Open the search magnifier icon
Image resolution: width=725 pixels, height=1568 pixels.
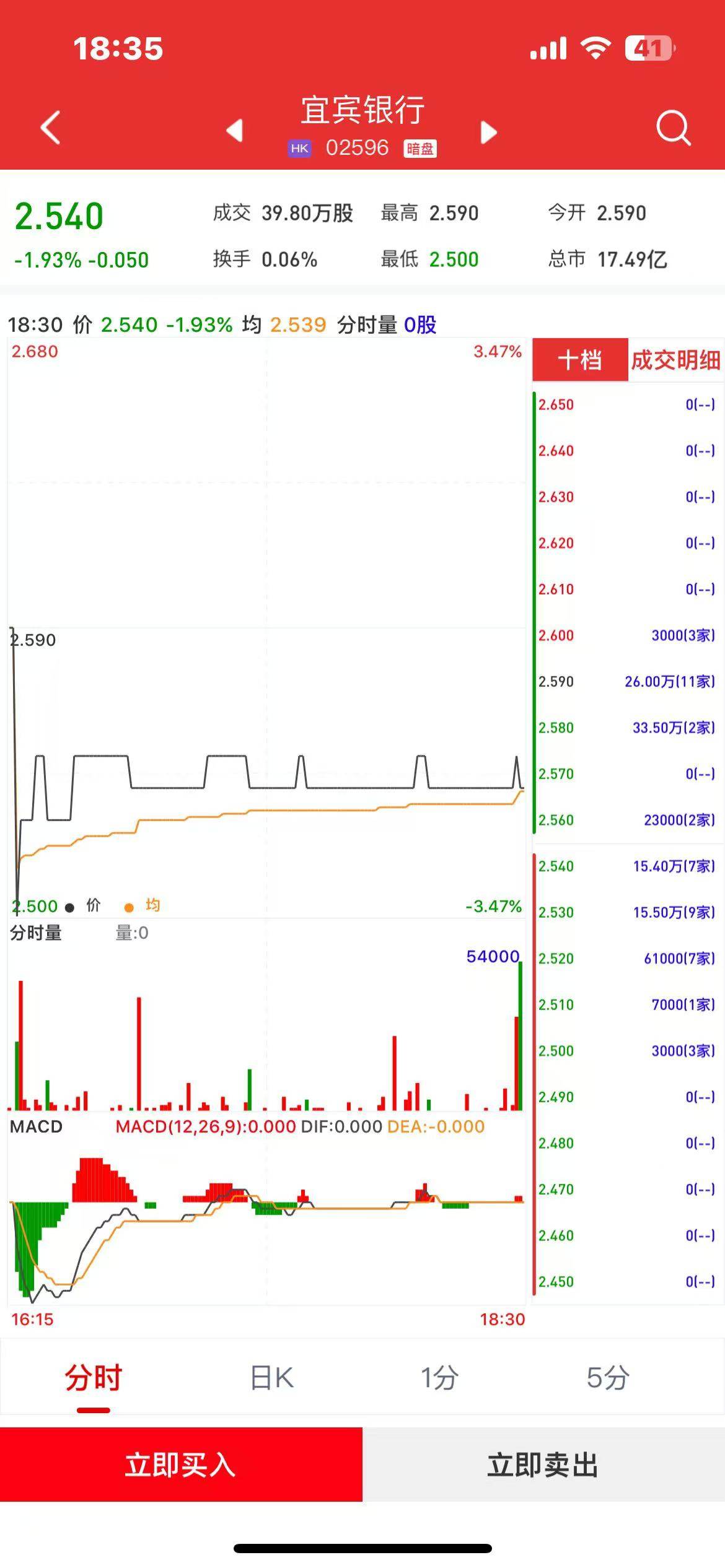coord(673,128)
